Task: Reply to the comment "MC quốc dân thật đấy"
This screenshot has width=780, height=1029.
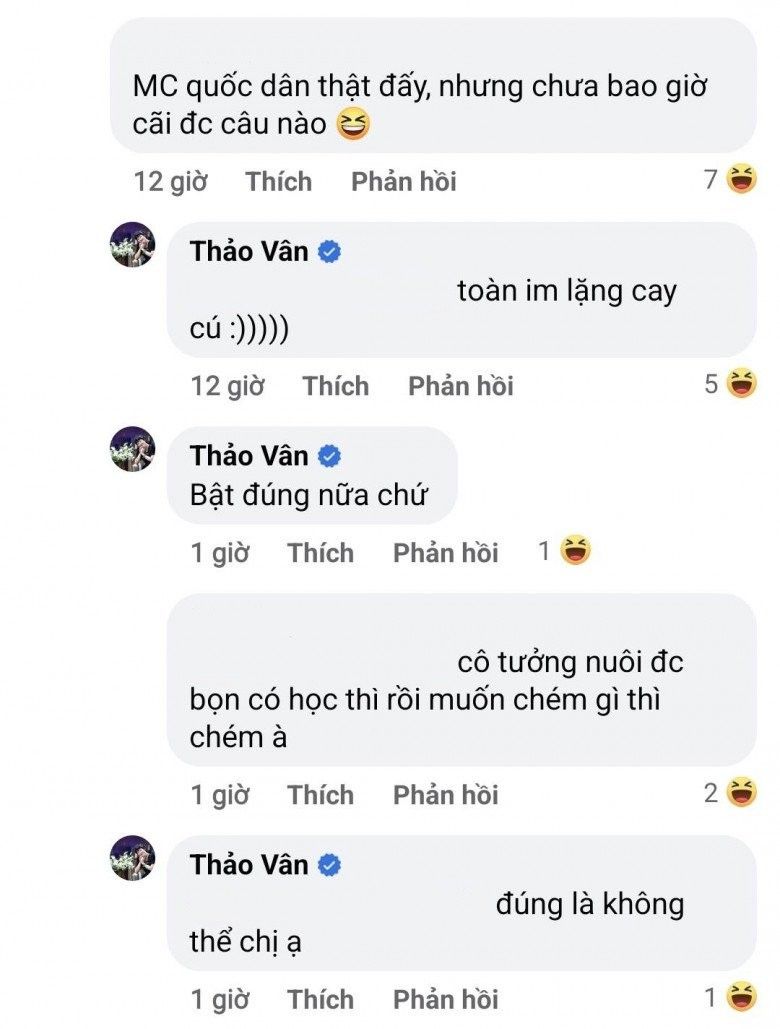Action: click(x=403, y=181)
